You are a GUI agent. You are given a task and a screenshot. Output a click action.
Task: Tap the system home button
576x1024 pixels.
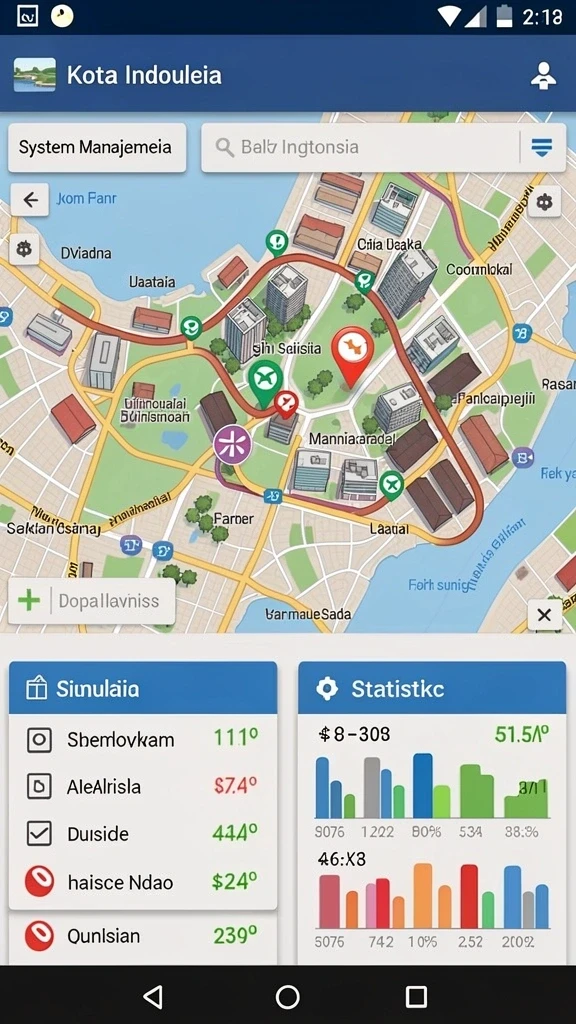coord(287,997)
